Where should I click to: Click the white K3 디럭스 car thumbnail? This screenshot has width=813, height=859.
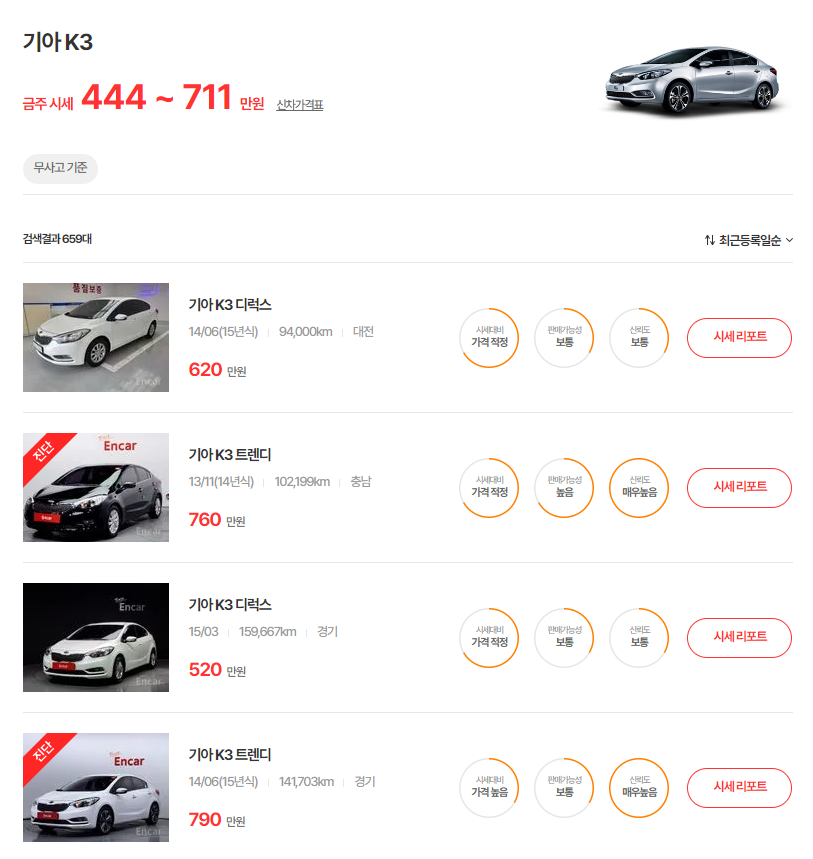pos(95,338)
